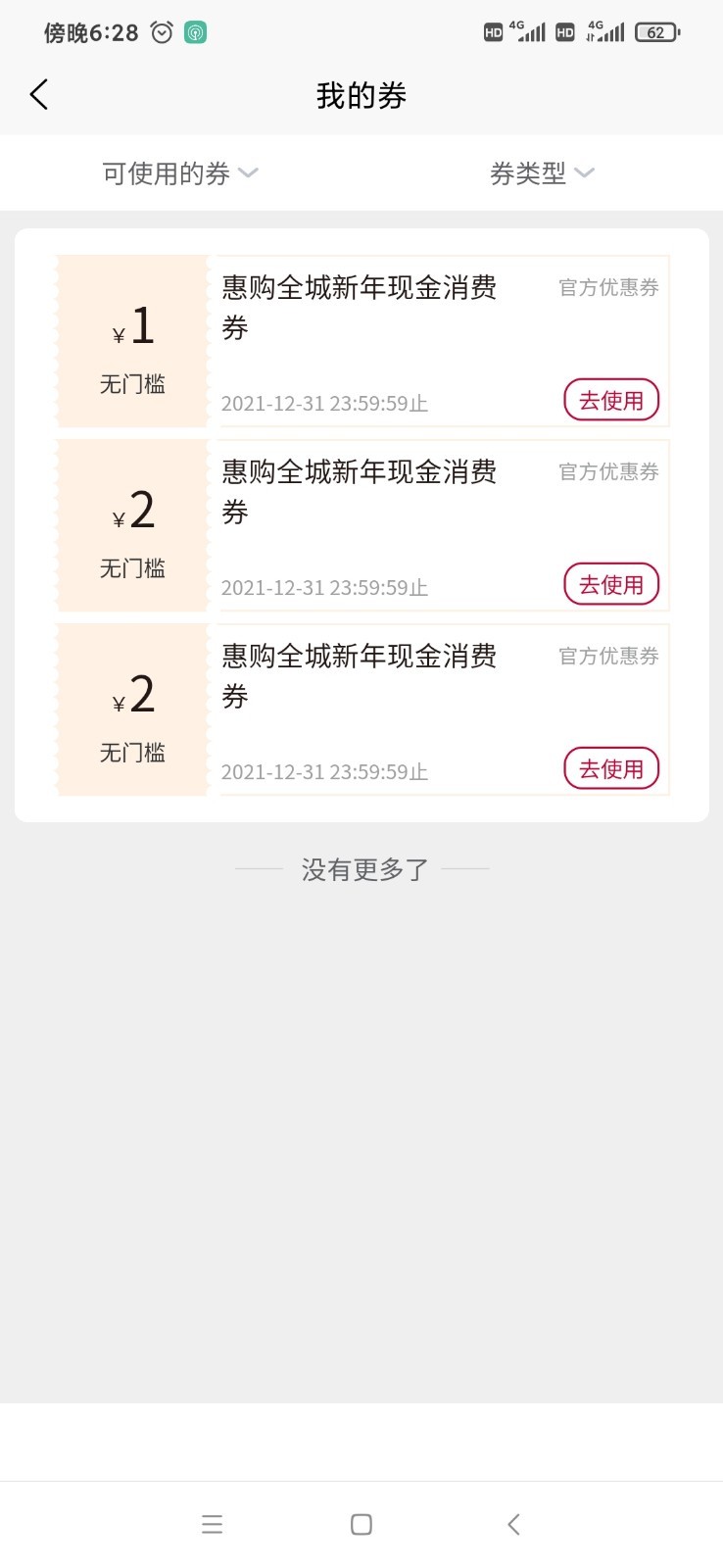
Task: Tap the alarm clock status bar icon
Action: click(159, 32)
